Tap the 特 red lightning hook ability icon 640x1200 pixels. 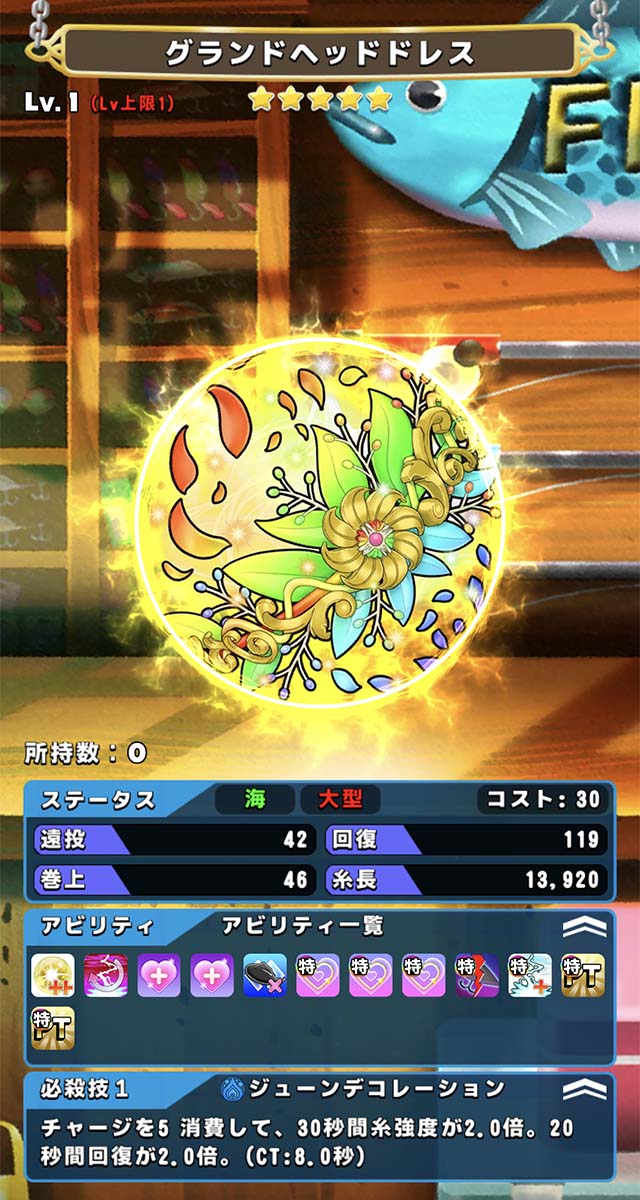[x=477, y=975]
